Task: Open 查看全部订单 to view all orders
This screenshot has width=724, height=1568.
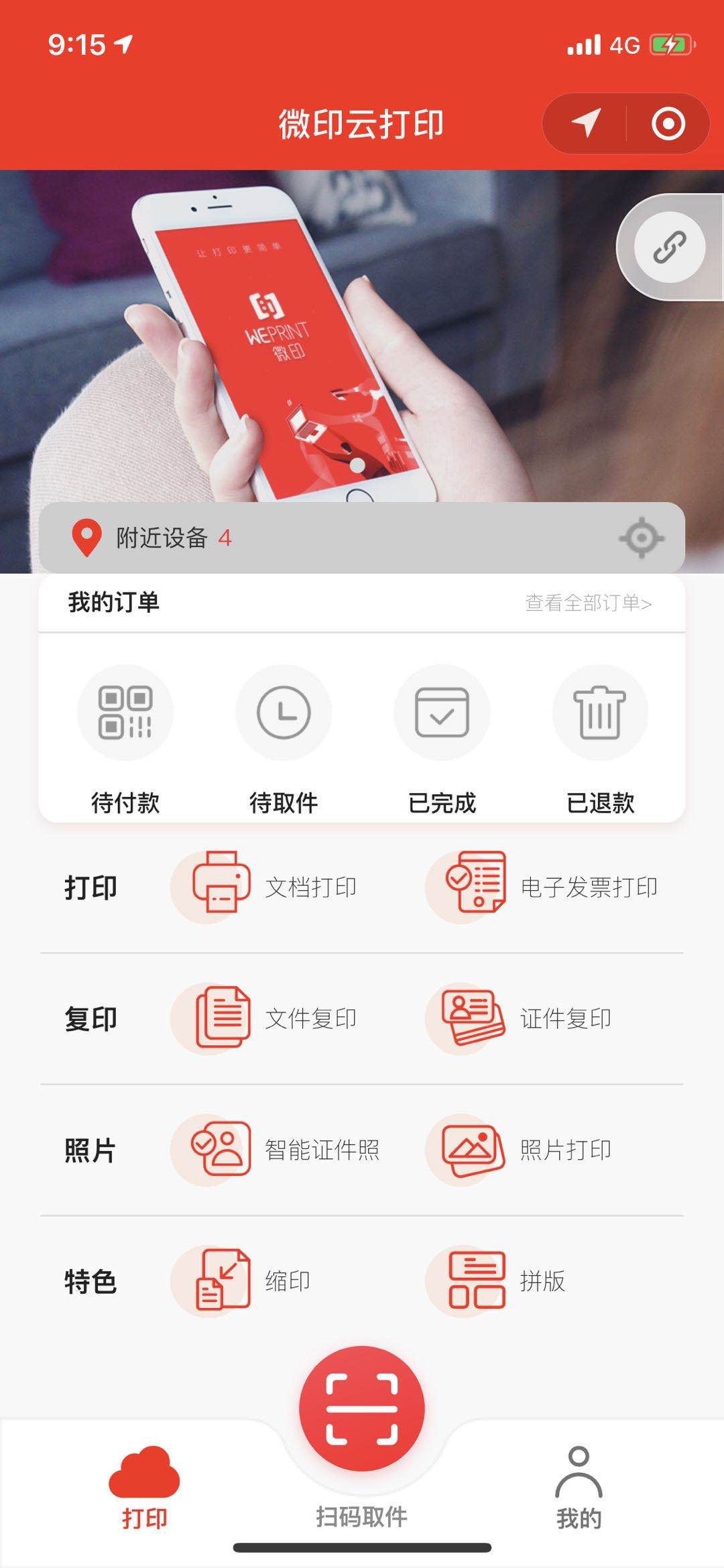Action: pyautogui.click(x=588, y=603)
